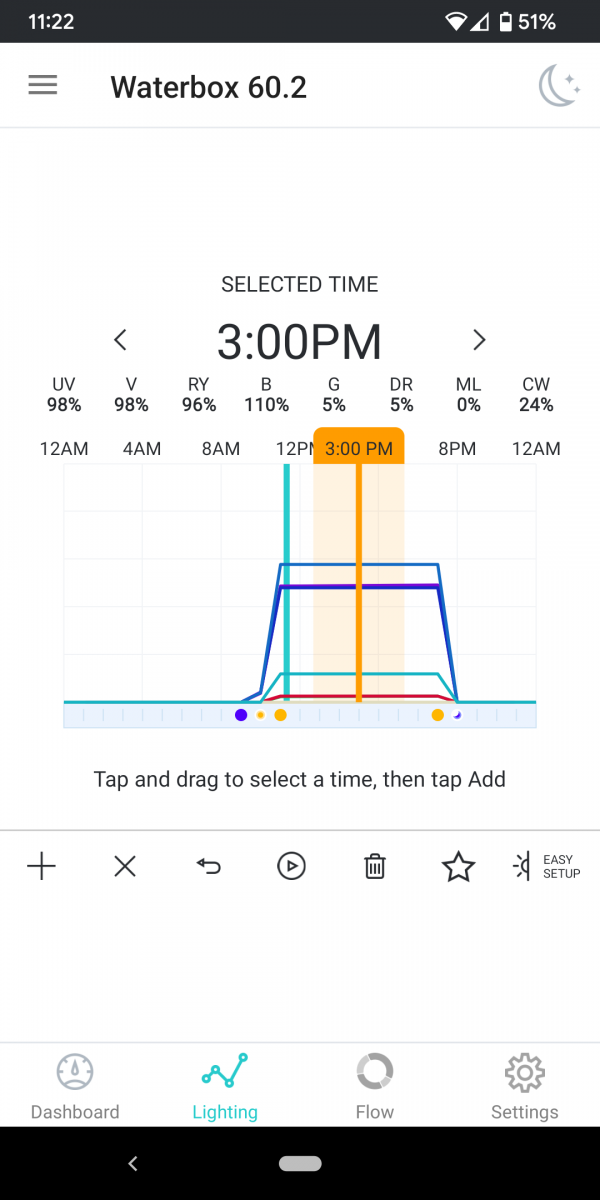Add a point with the plus icon
The height and width of the screenshot is (1200, 600).
(x=41, y=866)
